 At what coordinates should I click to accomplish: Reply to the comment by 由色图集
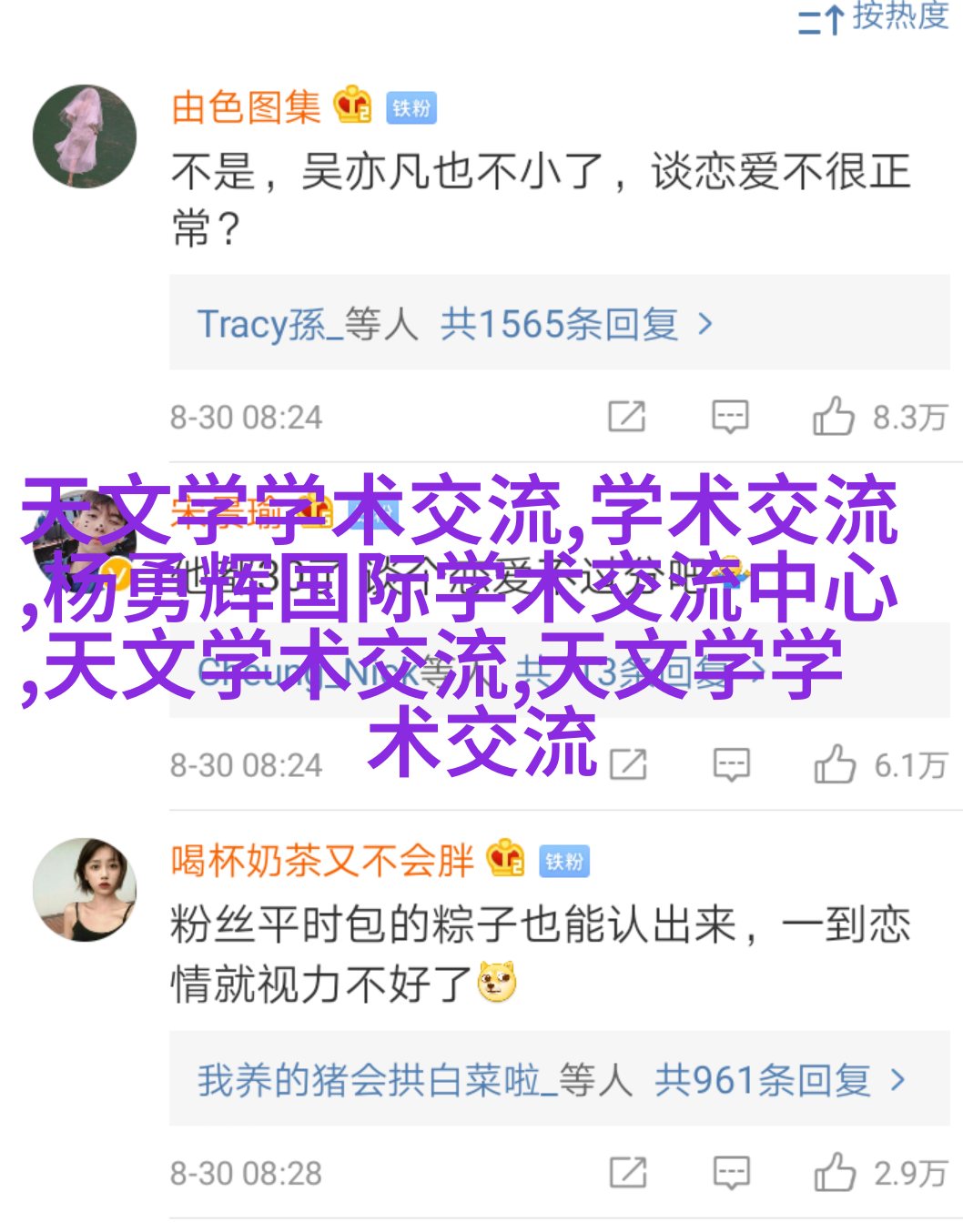coord(730,417)
